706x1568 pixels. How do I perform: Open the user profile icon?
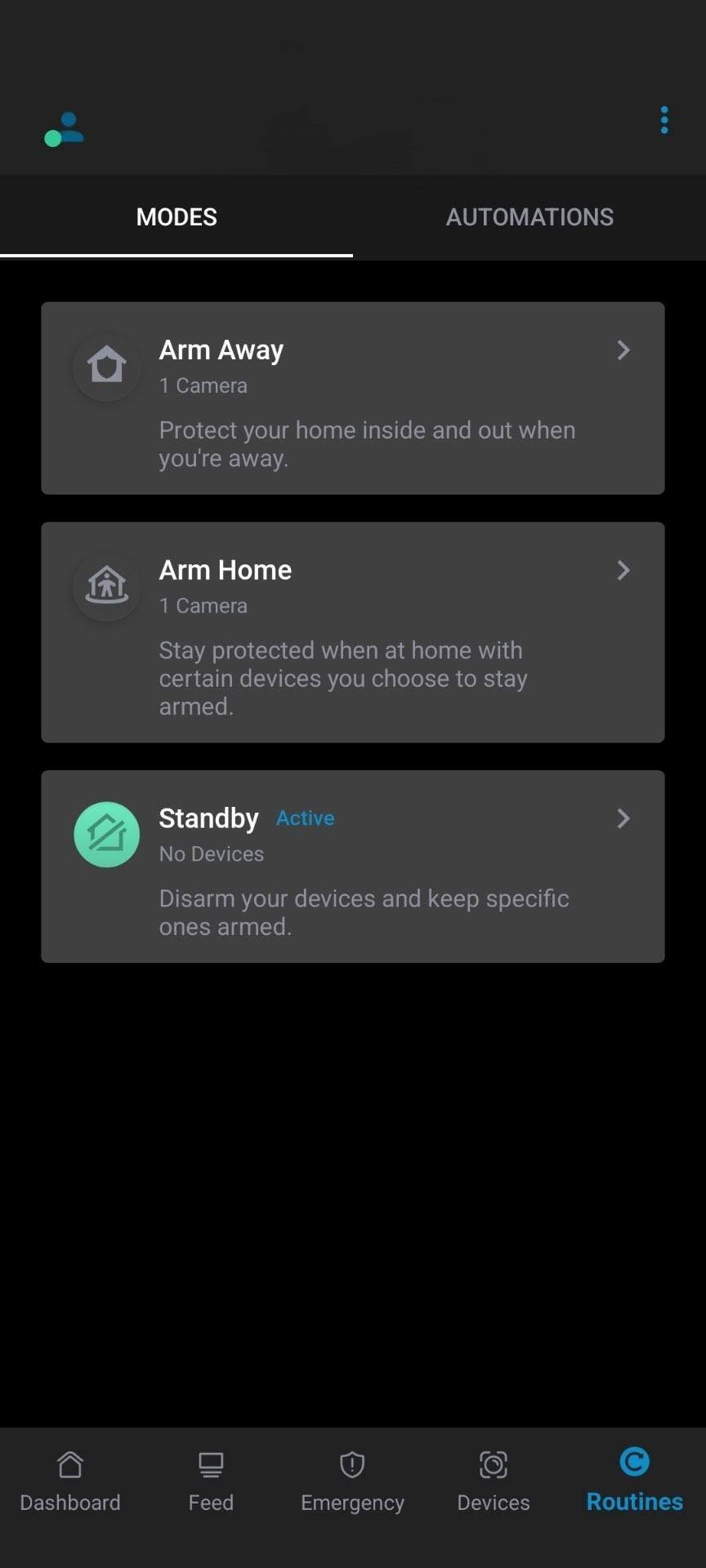click(65, 129)
